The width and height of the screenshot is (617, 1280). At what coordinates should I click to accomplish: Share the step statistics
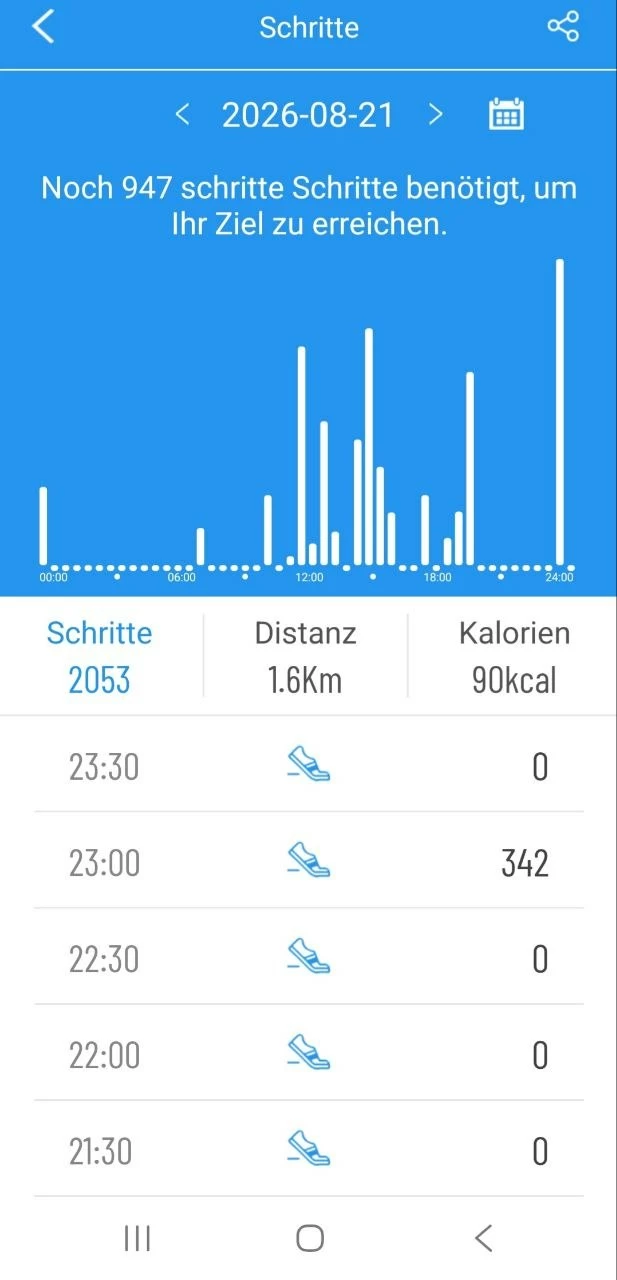click(563, 27)
